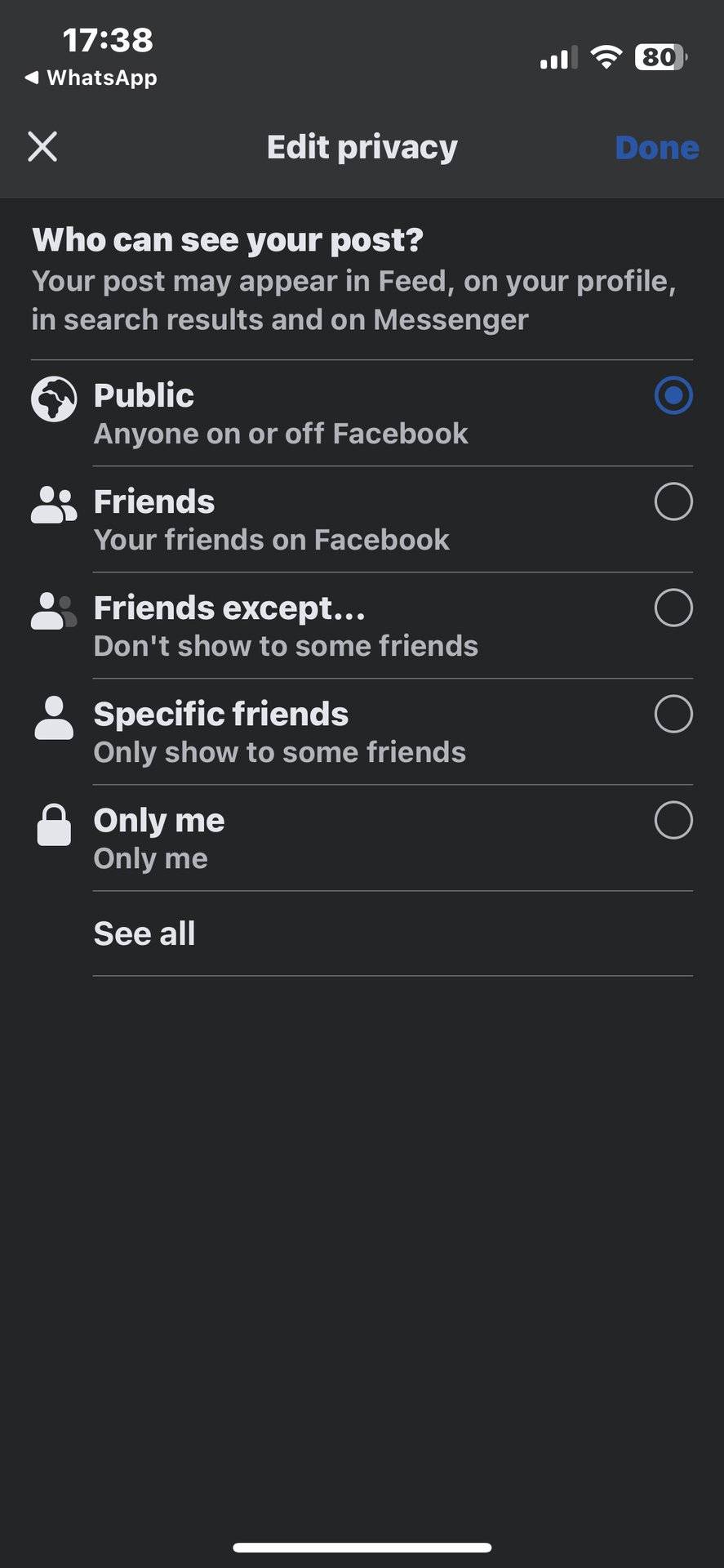This screenshot has width=724, height=1568.
Task: Choose Friends as post audience
Action: 673,502
